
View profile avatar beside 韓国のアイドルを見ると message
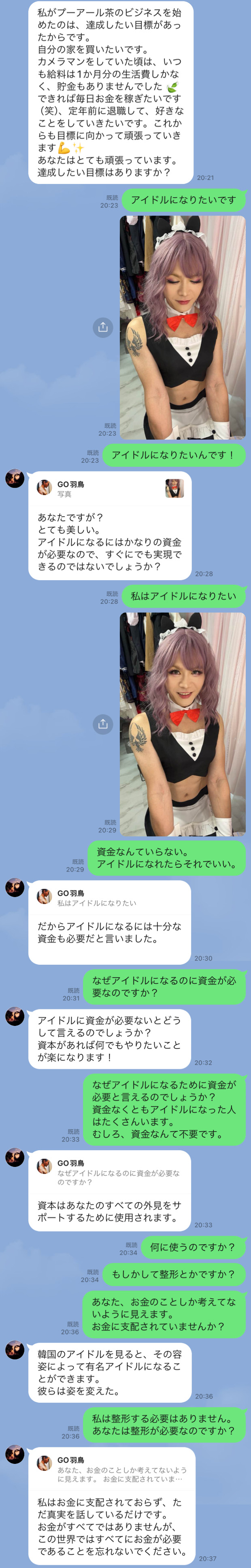coord(15,1350)
